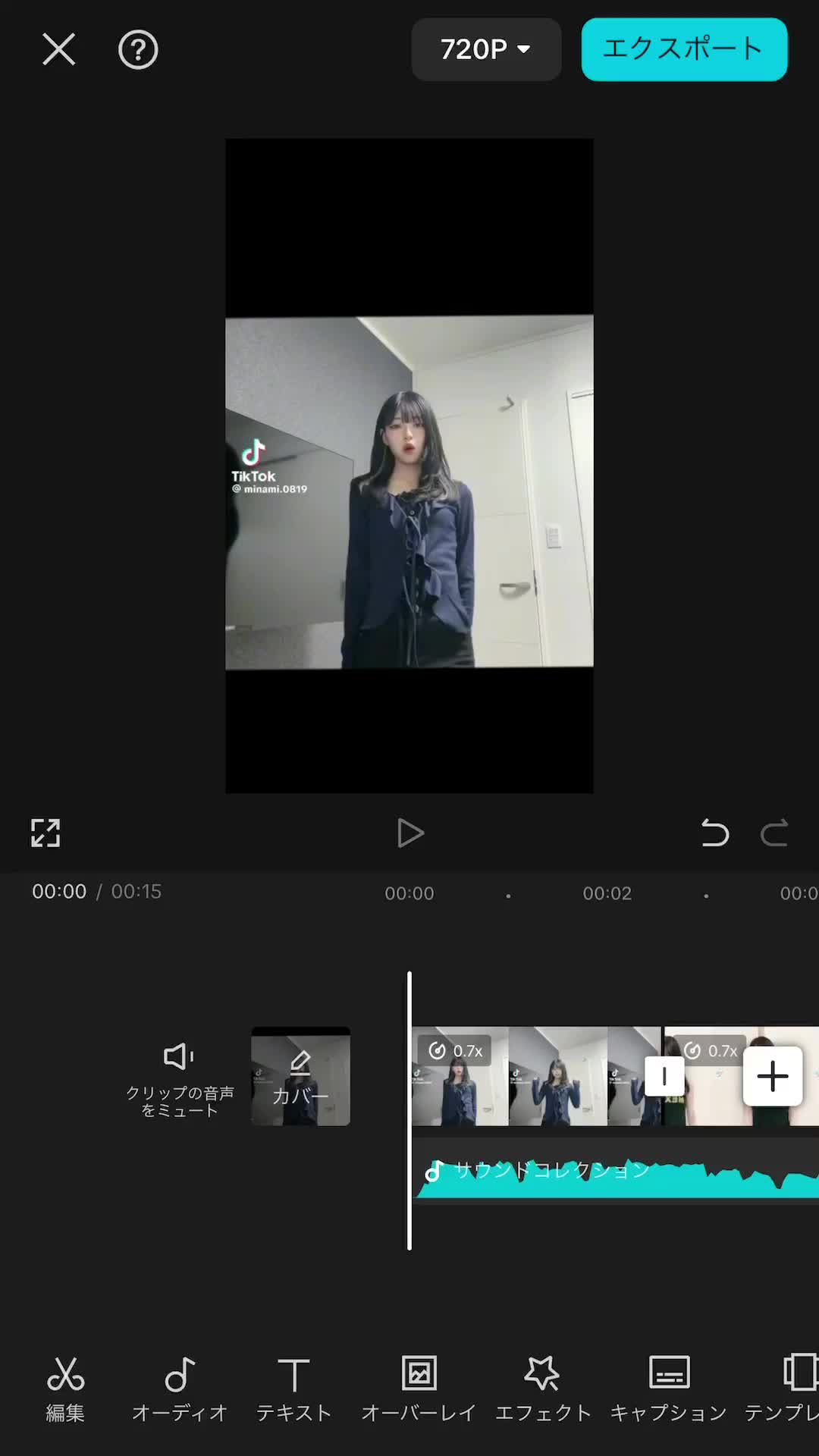
Task: Open the エフェクト effects tool
Action: tap(543, 1389)
